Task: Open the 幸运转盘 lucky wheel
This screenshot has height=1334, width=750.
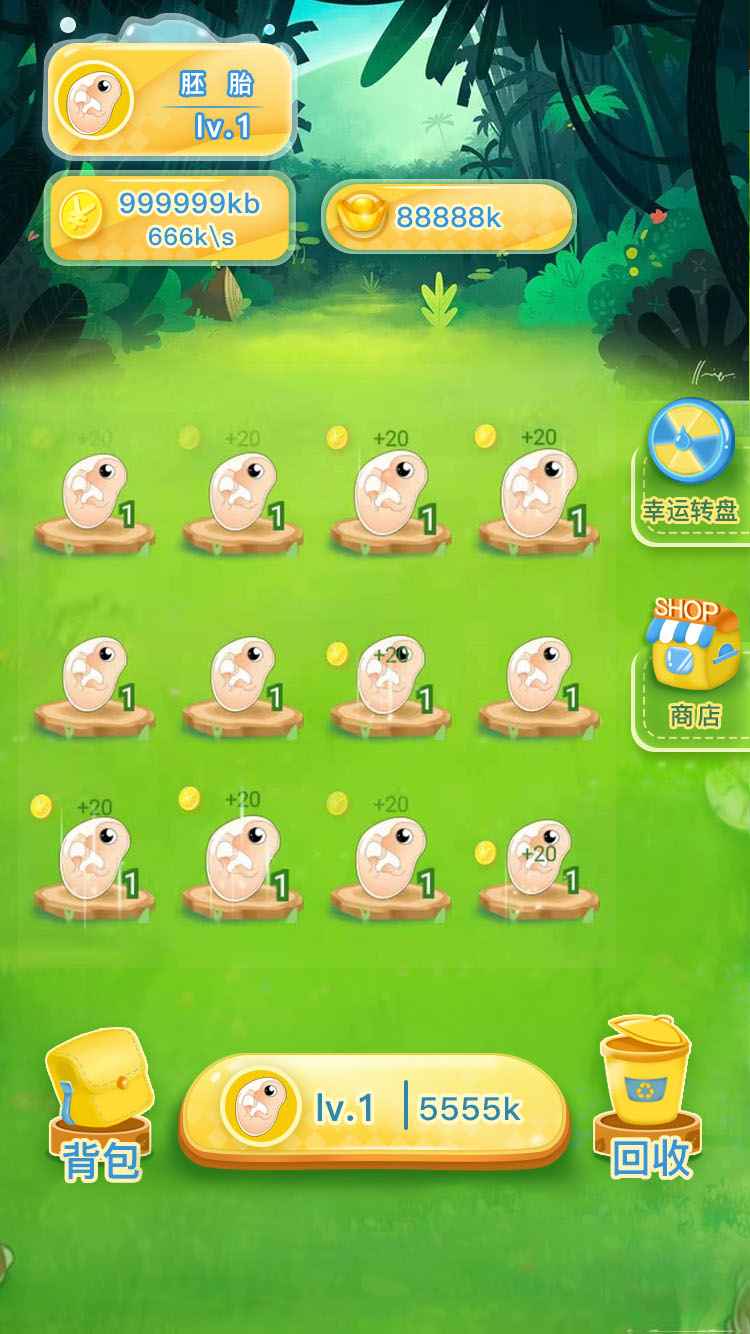Action: coord(691,463)
